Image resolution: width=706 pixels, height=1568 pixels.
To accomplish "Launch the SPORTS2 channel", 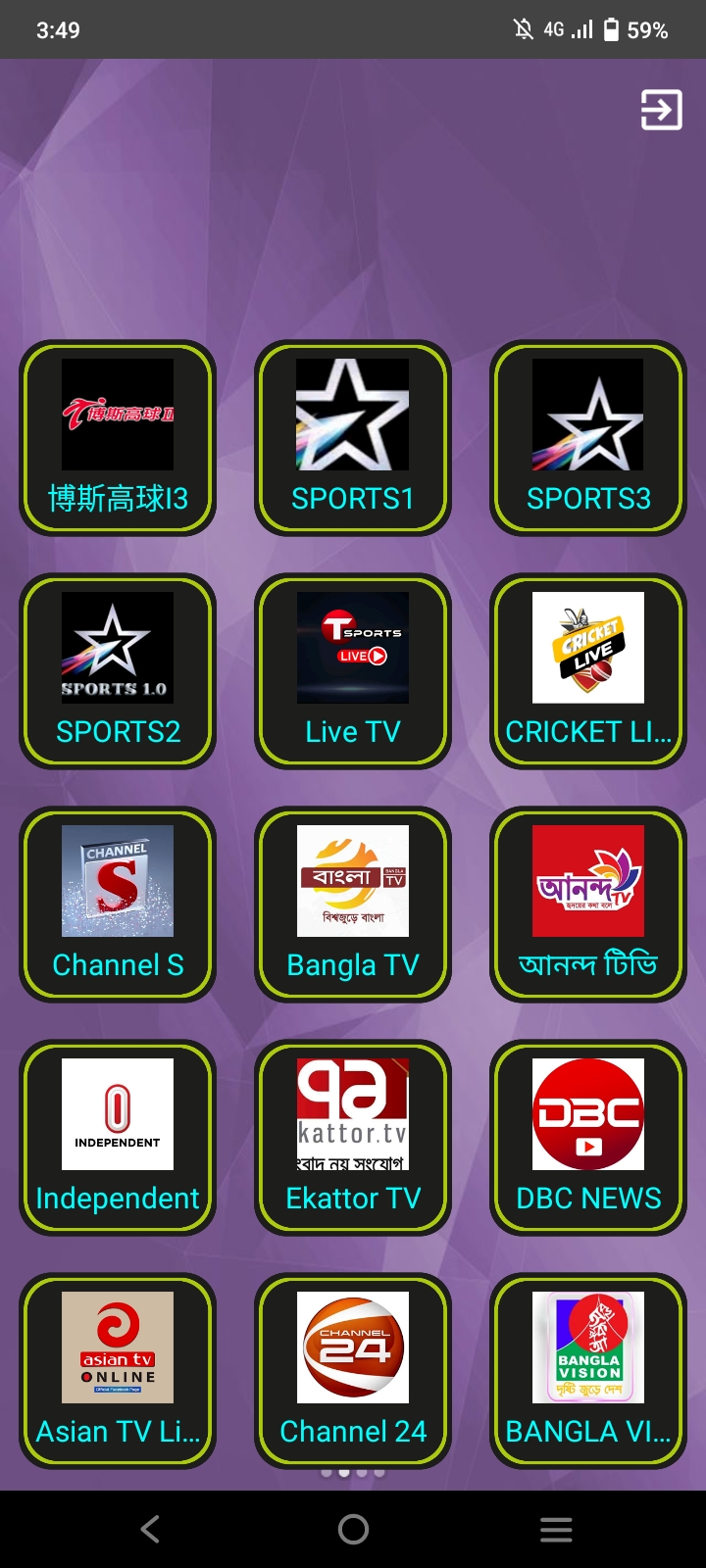I will [118, 671].
